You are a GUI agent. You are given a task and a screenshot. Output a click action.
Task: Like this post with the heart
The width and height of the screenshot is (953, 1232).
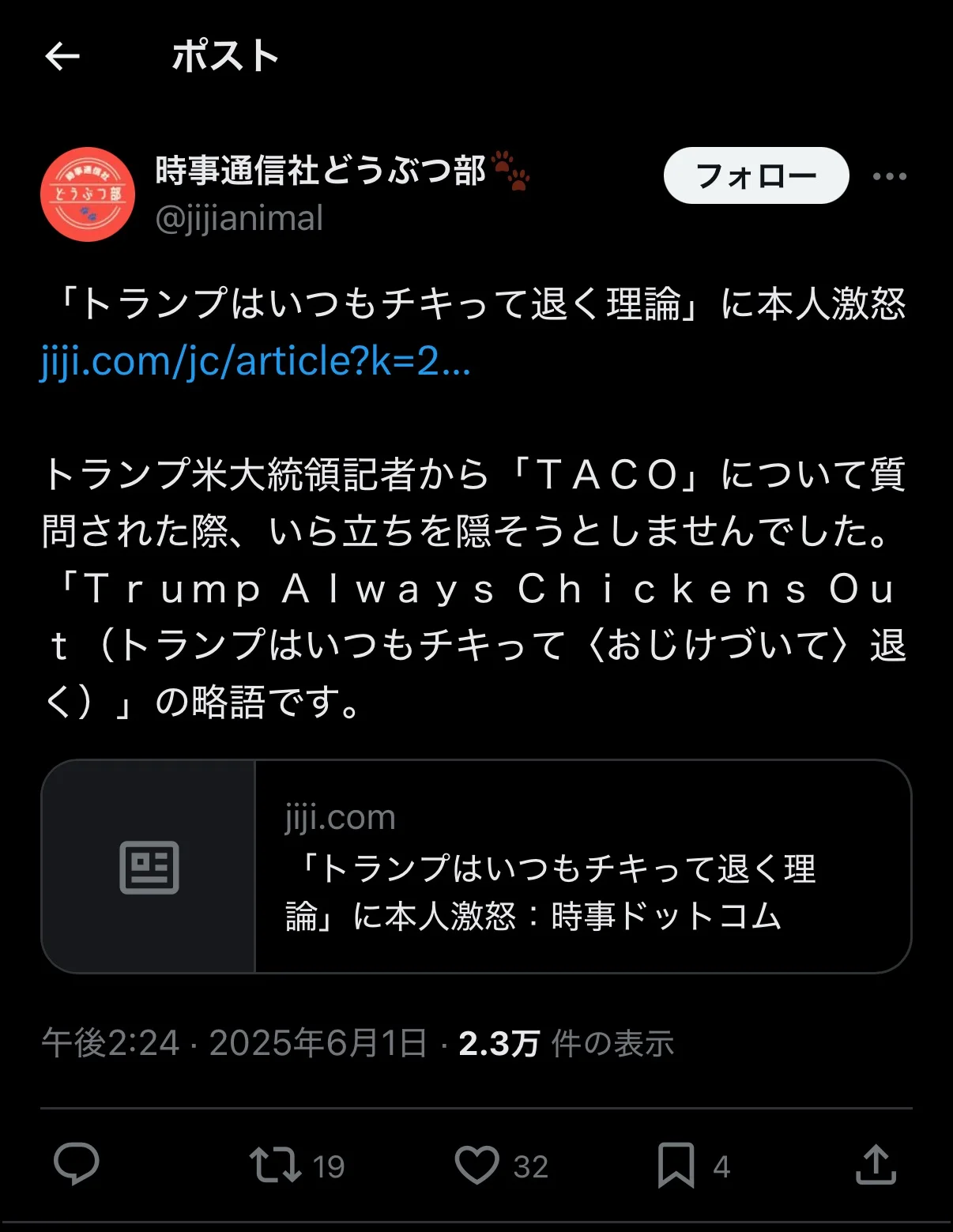coord(477,1165)
